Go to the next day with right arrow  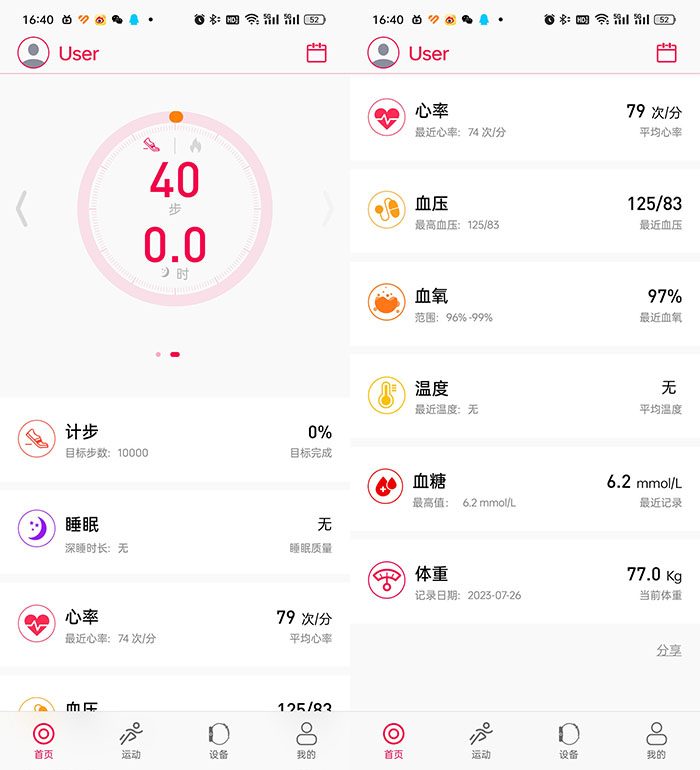tap(328, 209)
